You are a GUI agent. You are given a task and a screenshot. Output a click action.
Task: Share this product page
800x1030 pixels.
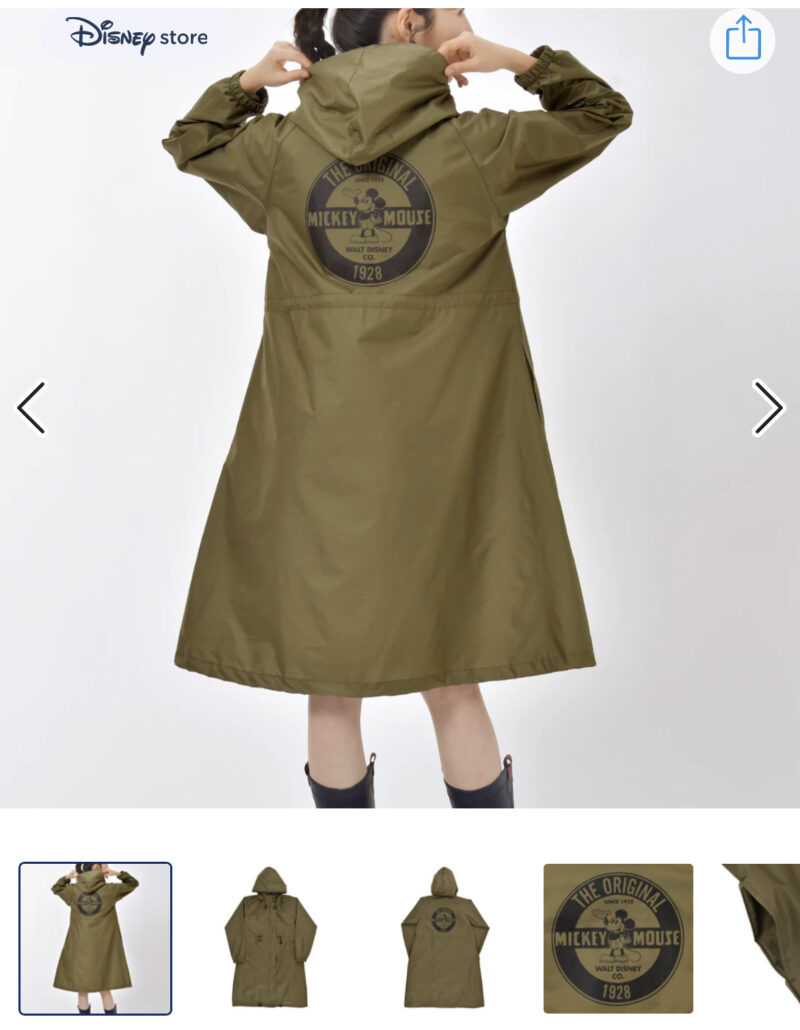743,39
